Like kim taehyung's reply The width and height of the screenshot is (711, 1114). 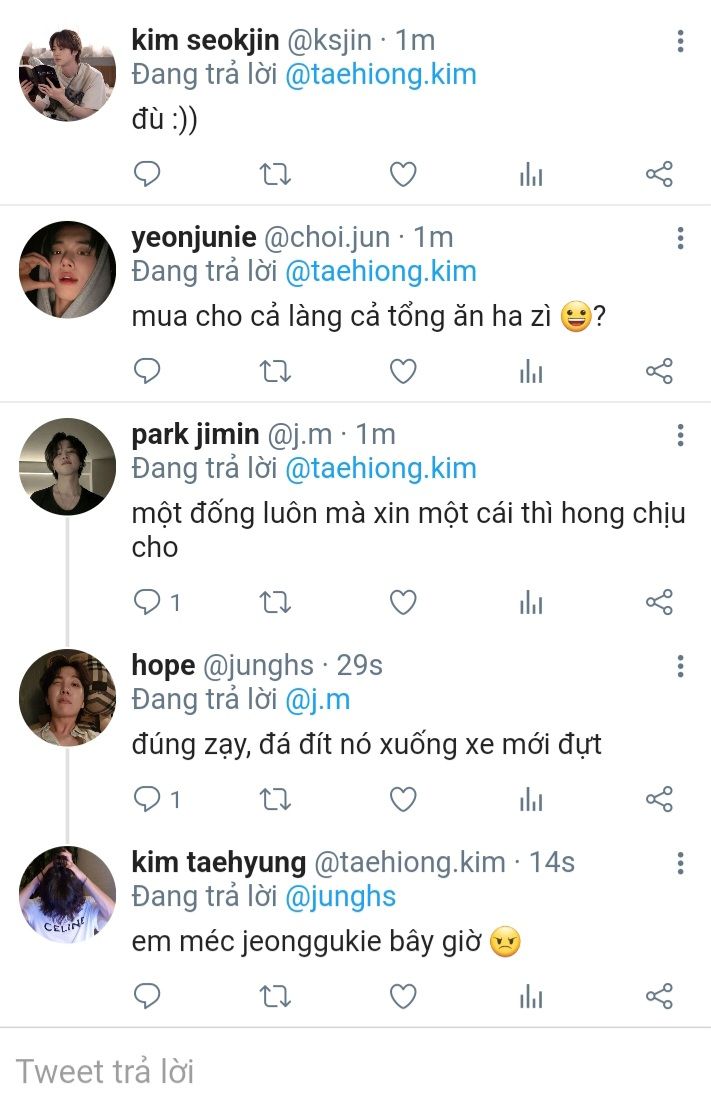point(403,996)
